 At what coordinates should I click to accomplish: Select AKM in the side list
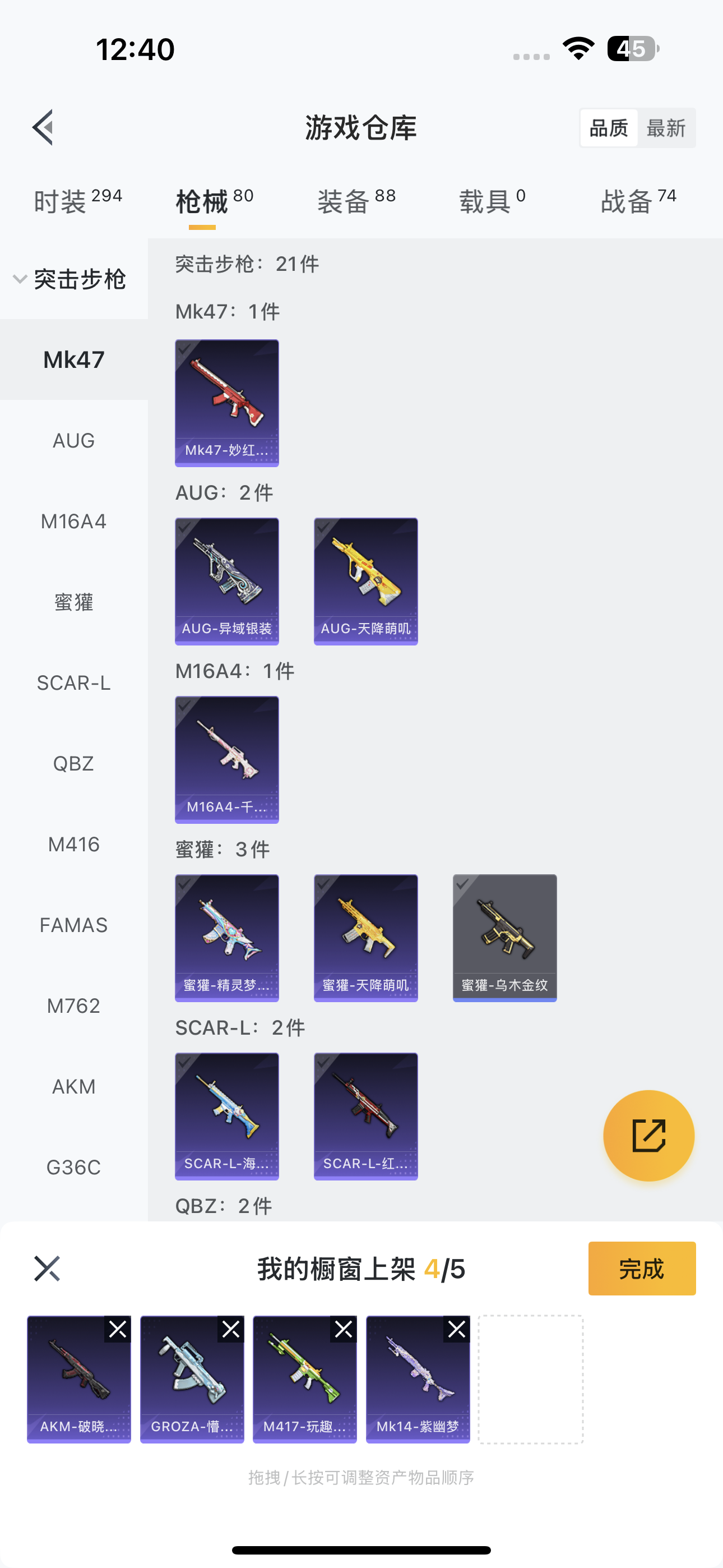click(73, 1086)
